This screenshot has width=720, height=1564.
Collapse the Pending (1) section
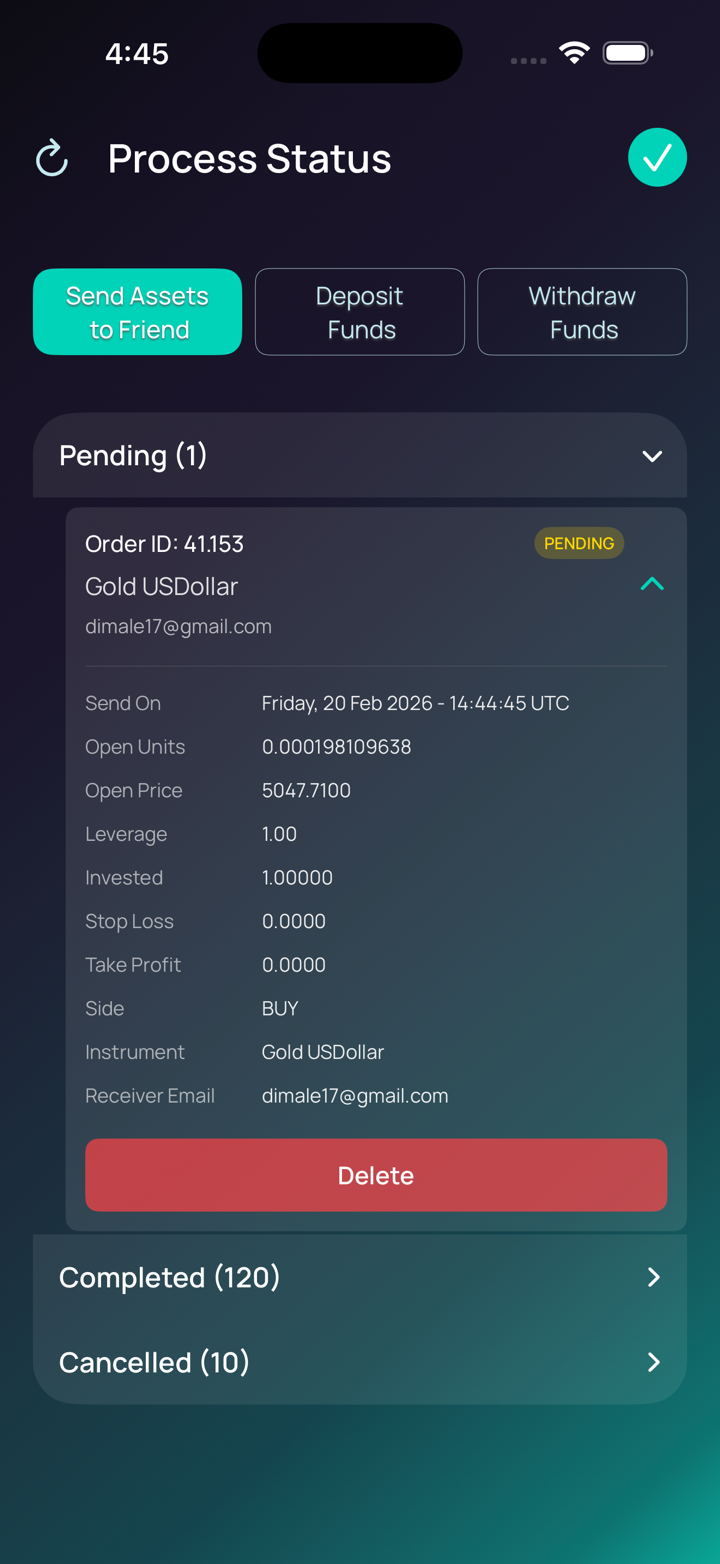click(x=652, y=456)
